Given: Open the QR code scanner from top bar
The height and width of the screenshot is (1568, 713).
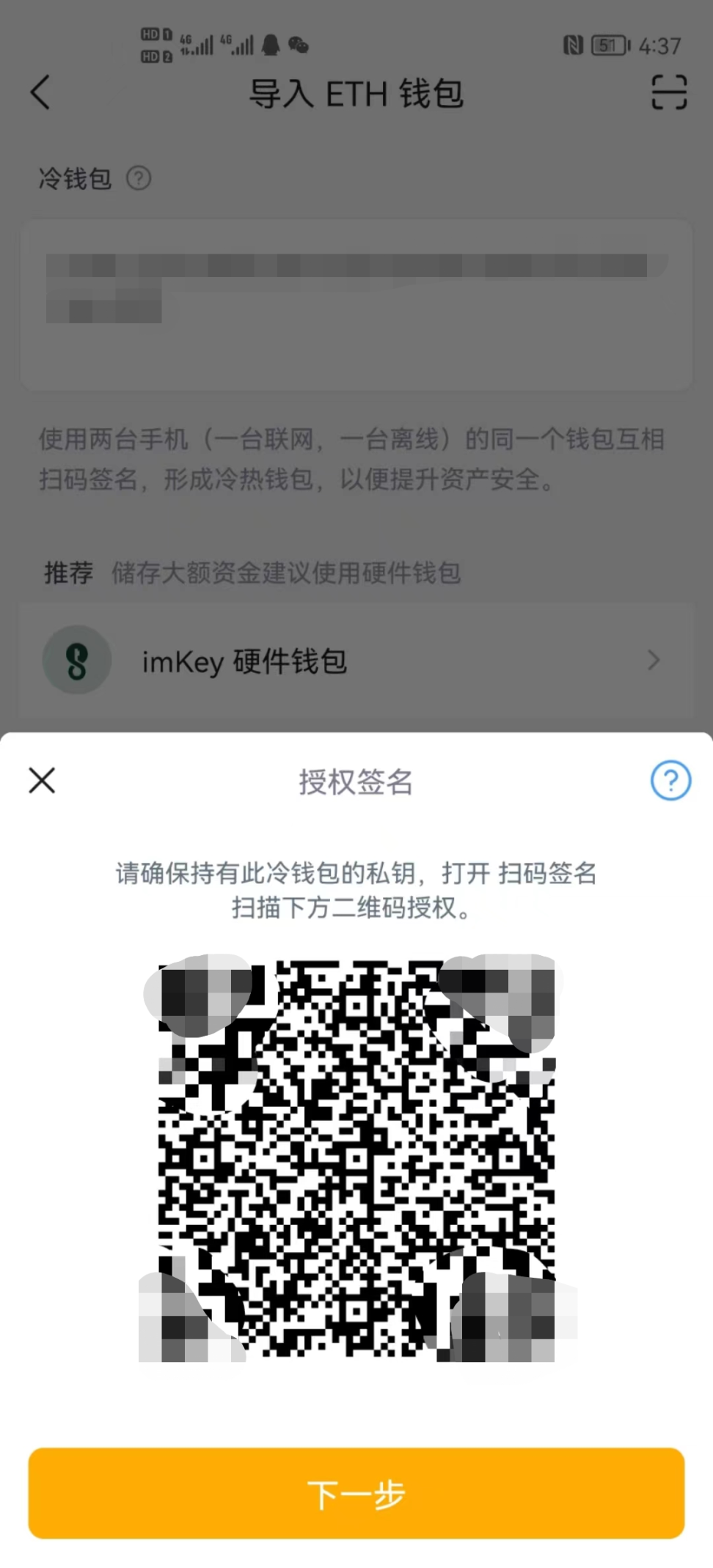Looking at the screenshot, I should [x=668, y=94].
